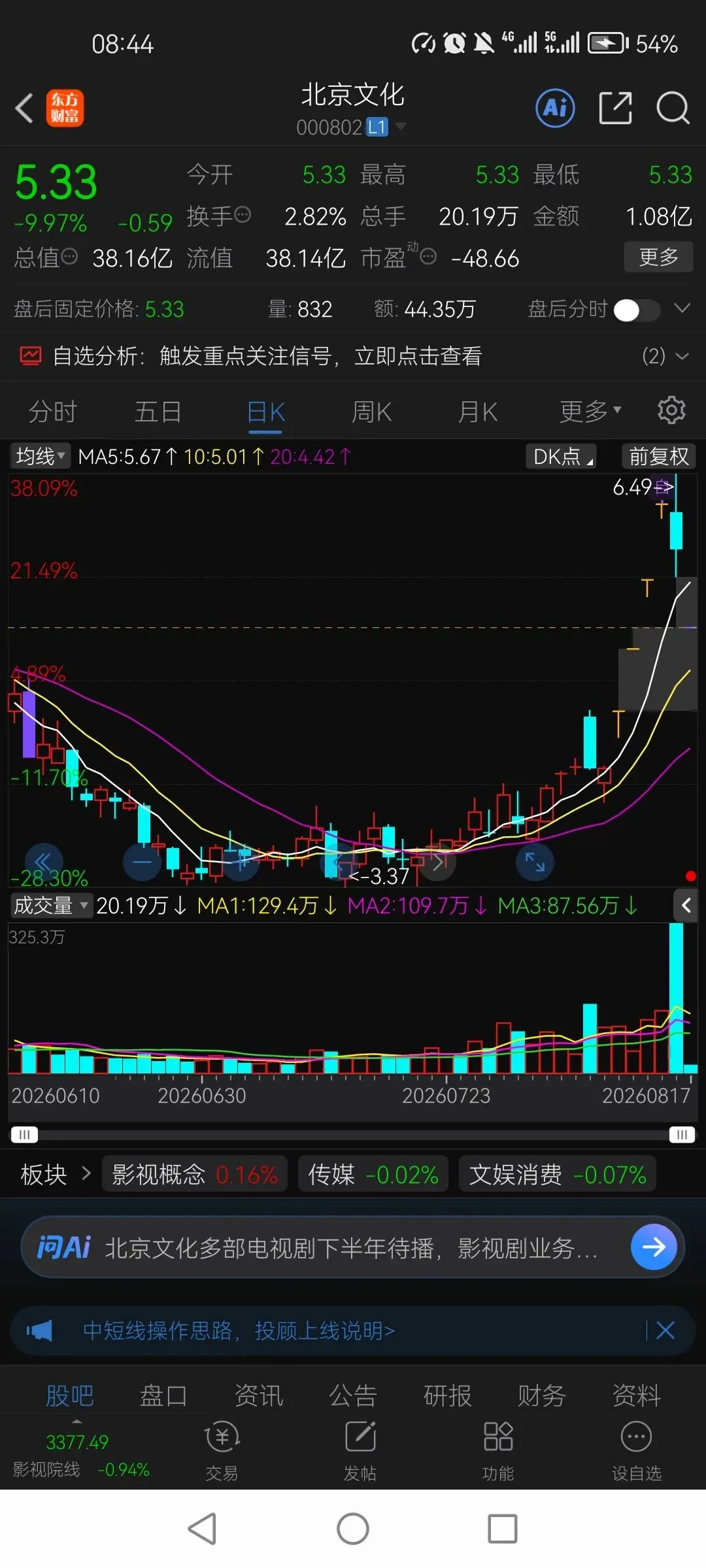The width and height of the screenshot is (706, 1568).
Task: Switch to the 周K chart tab
Action: point(371,412)
